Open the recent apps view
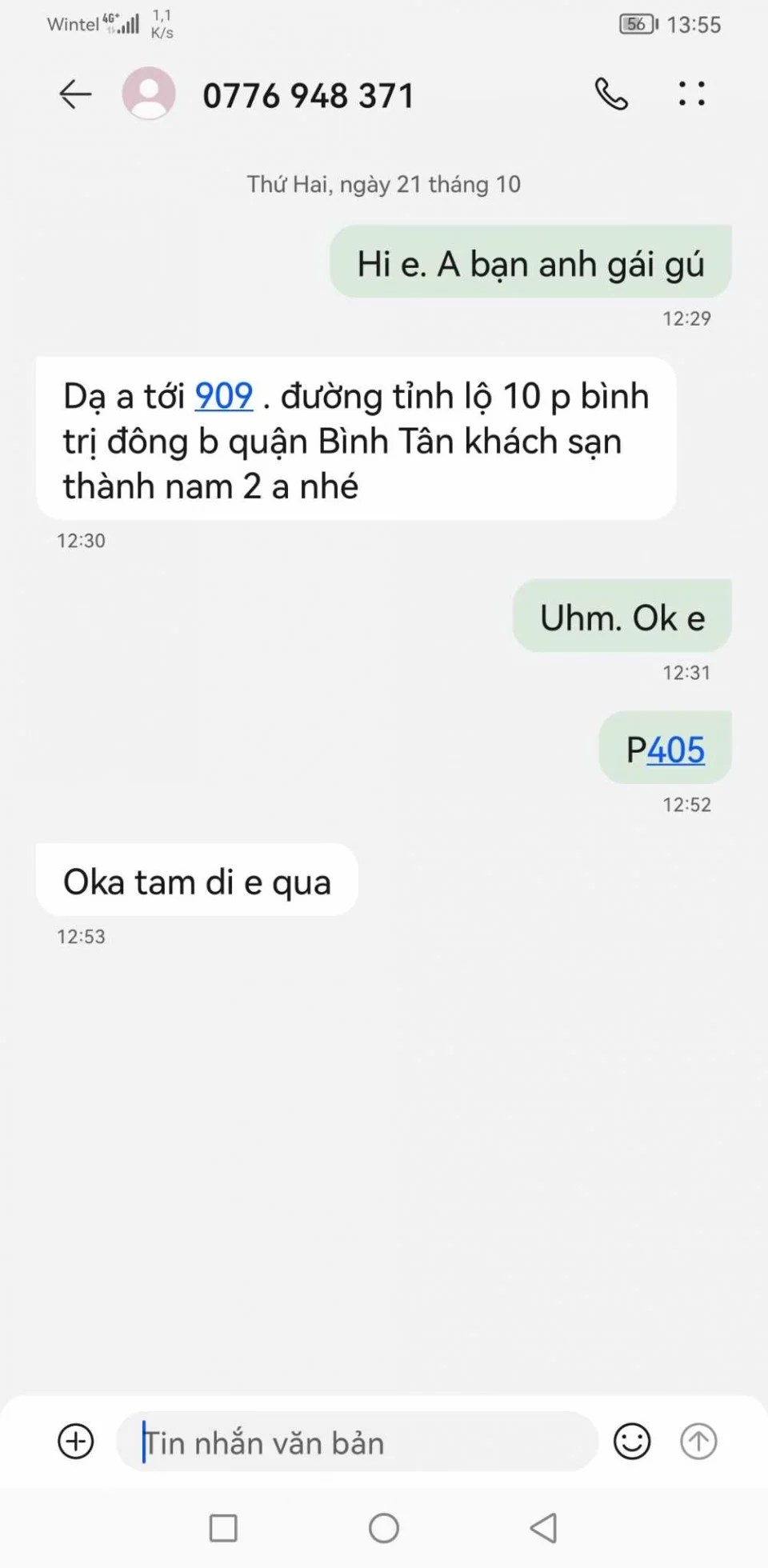768x1568 pixels. 223,1528
